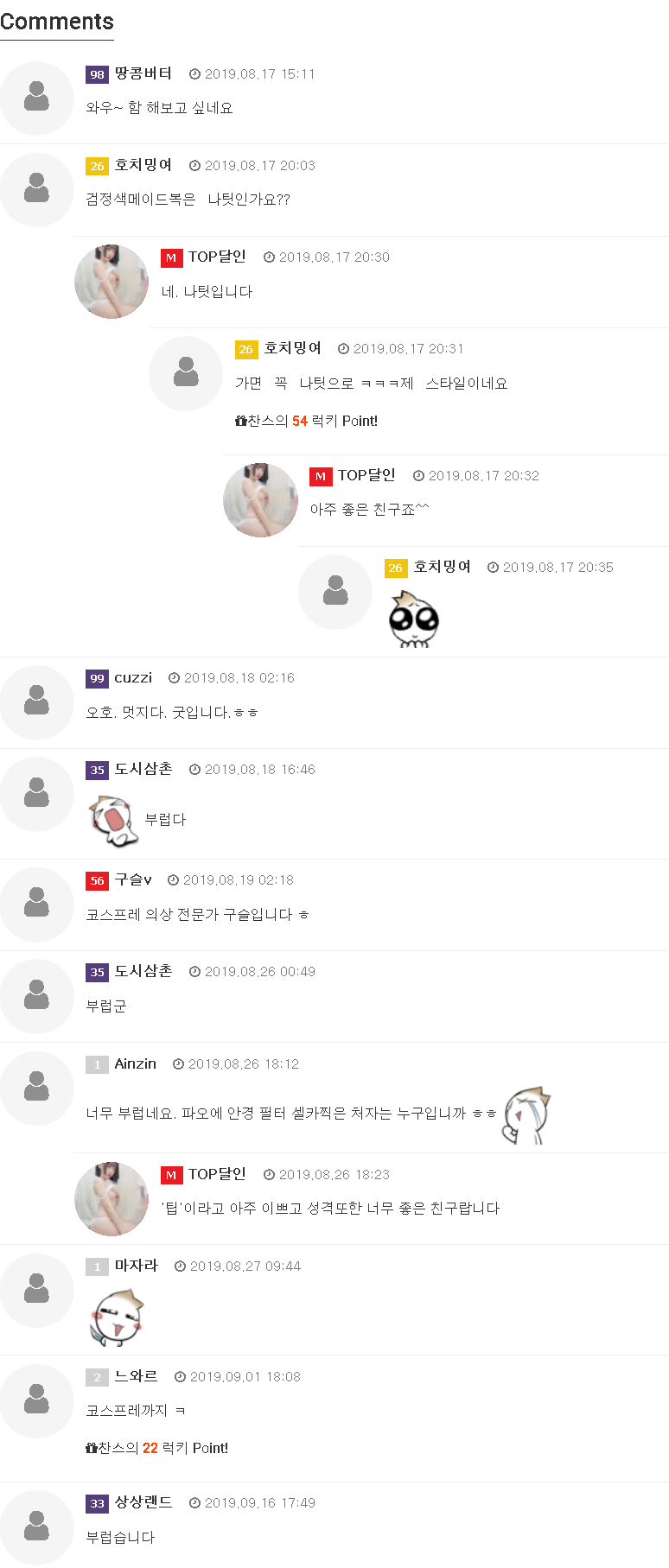
Task: Open 호치밍여's name on the 20:03 comment
Action: (143, 165)
